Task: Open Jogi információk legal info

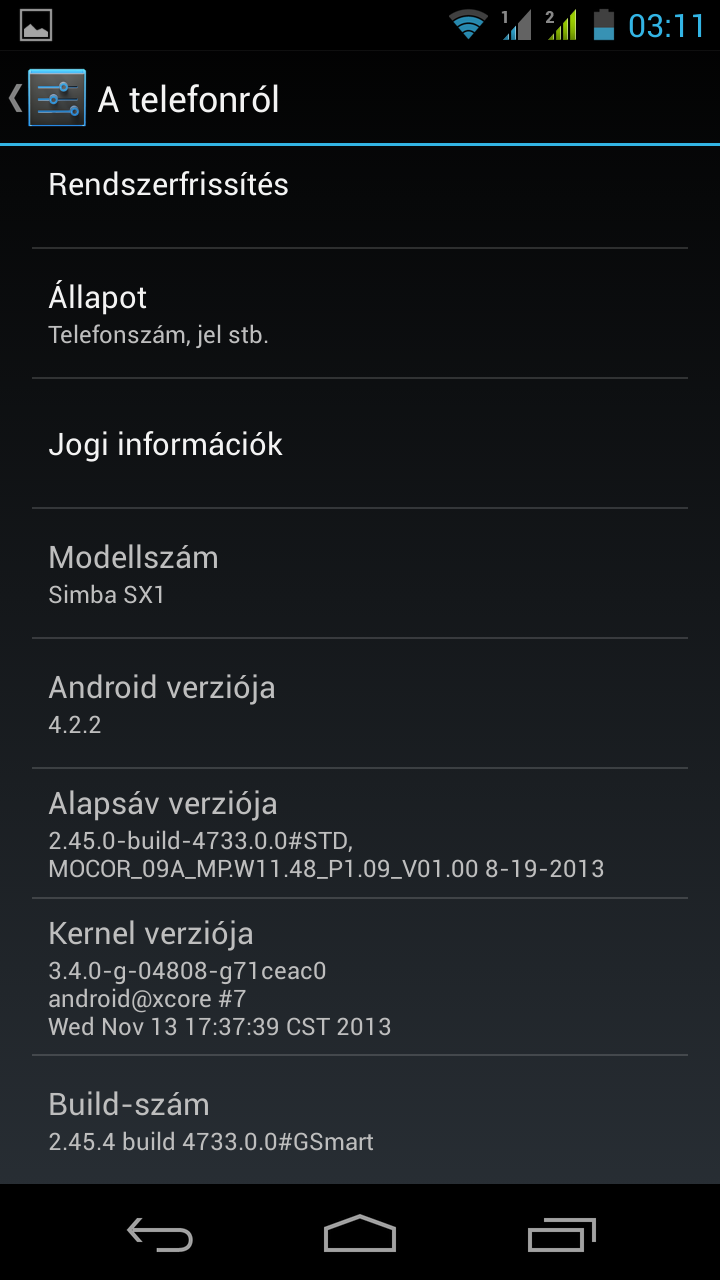Action: coord(360,444)
